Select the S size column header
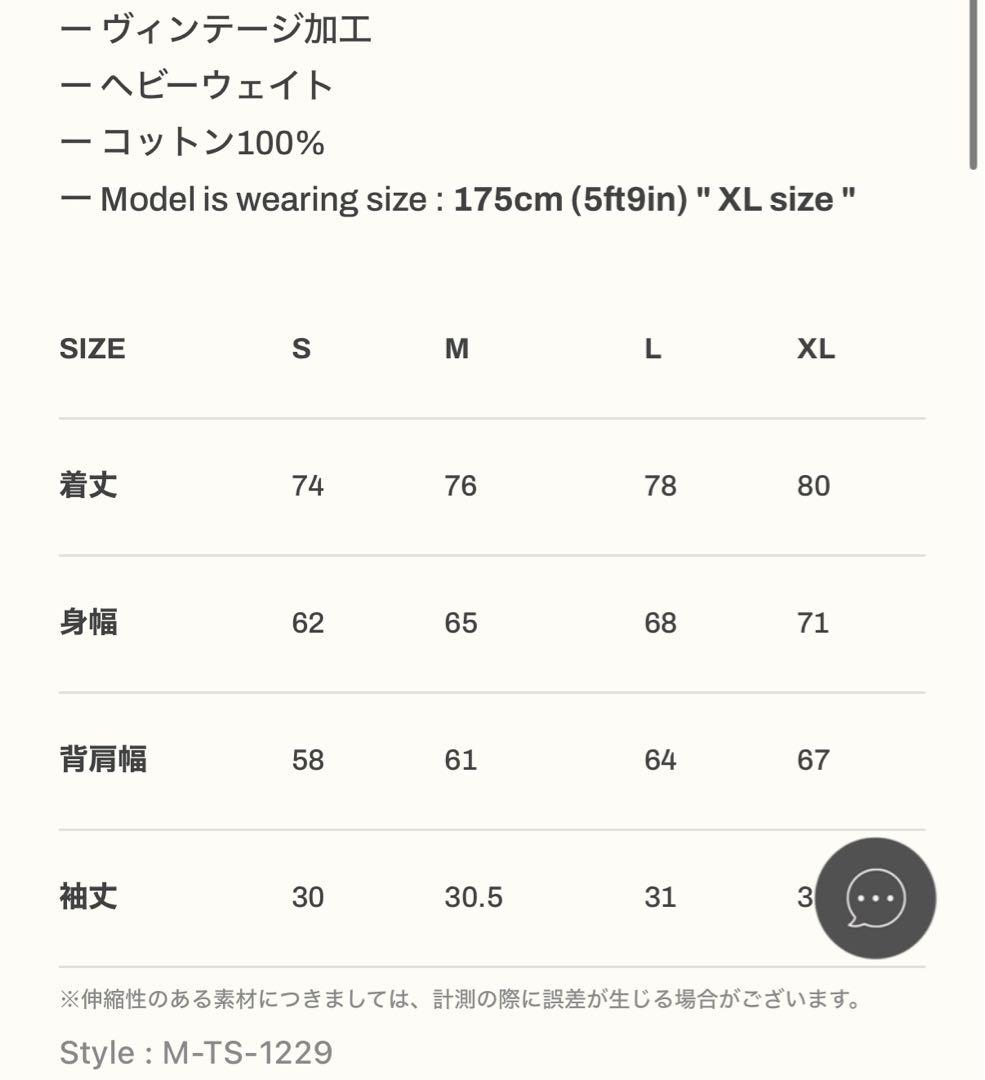The width and height of the screenshot is (985, 1080). pos(302,348)
